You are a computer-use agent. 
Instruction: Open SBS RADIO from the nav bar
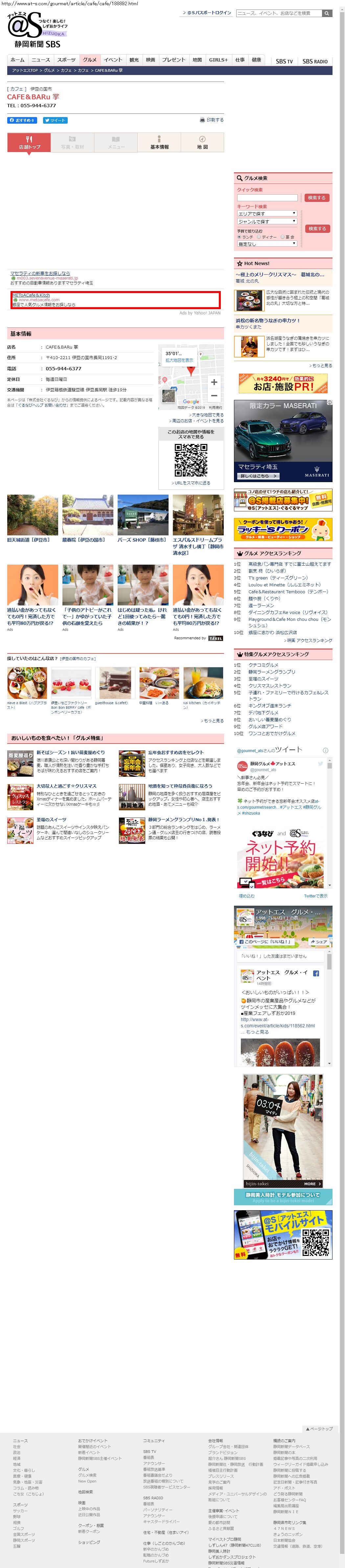pyautogui.click(x=314, y=61)
